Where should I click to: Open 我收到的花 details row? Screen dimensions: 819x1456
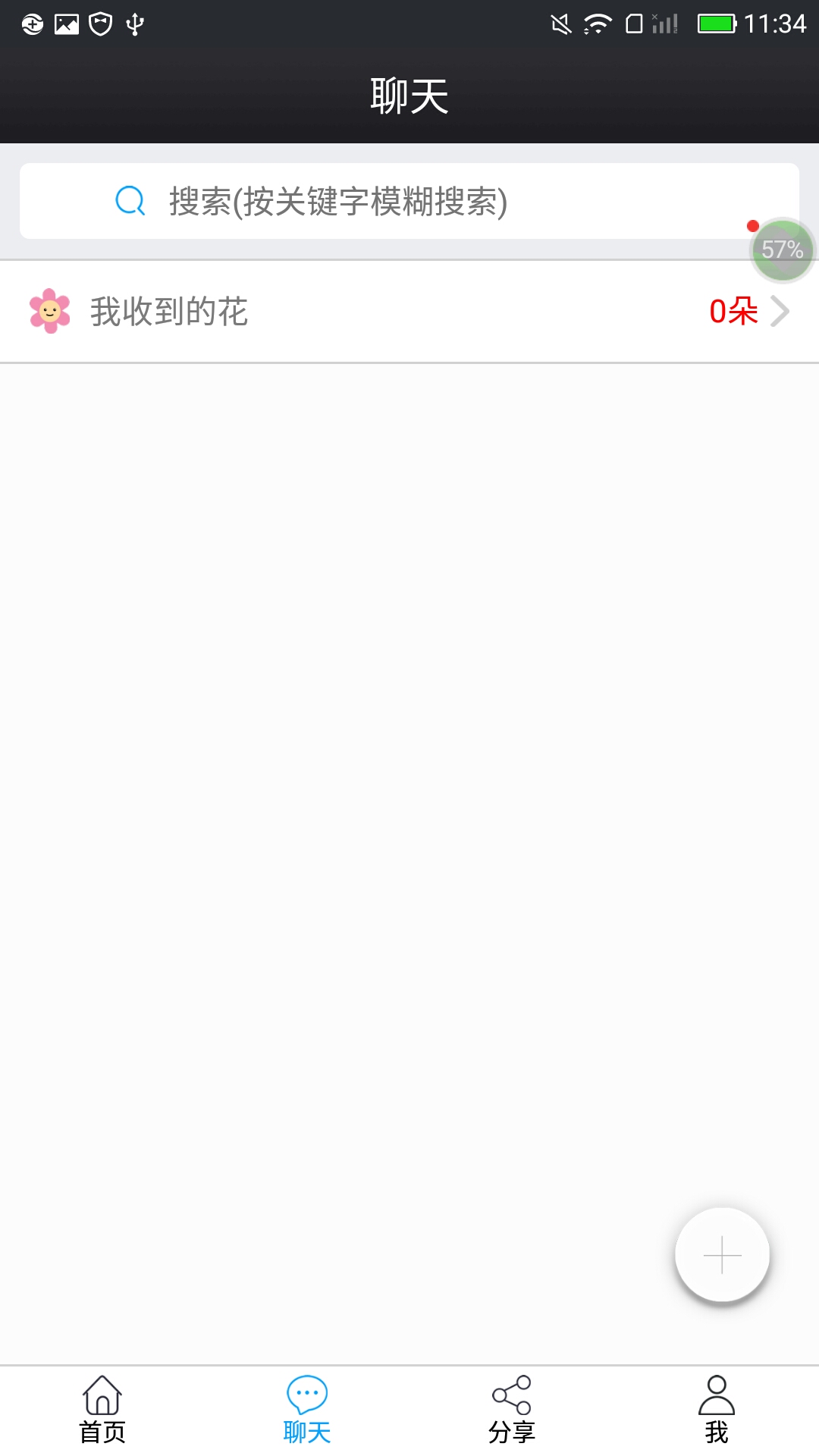303,311
